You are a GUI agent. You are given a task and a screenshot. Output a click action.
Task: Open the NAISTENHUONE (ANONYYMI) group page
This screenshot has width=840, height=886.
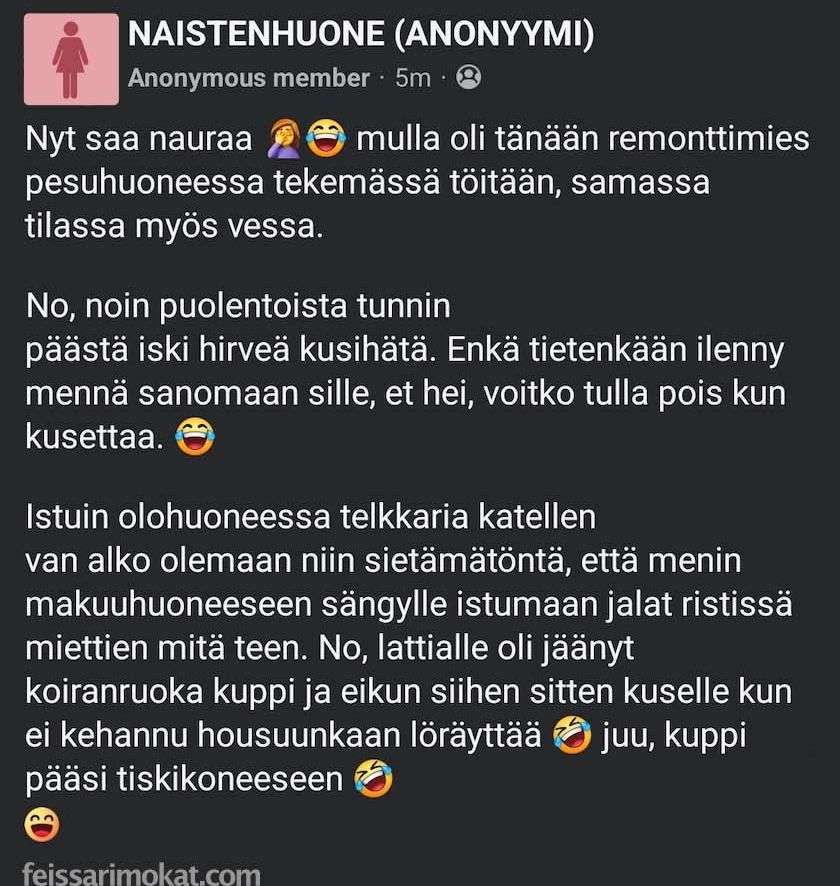361,36
